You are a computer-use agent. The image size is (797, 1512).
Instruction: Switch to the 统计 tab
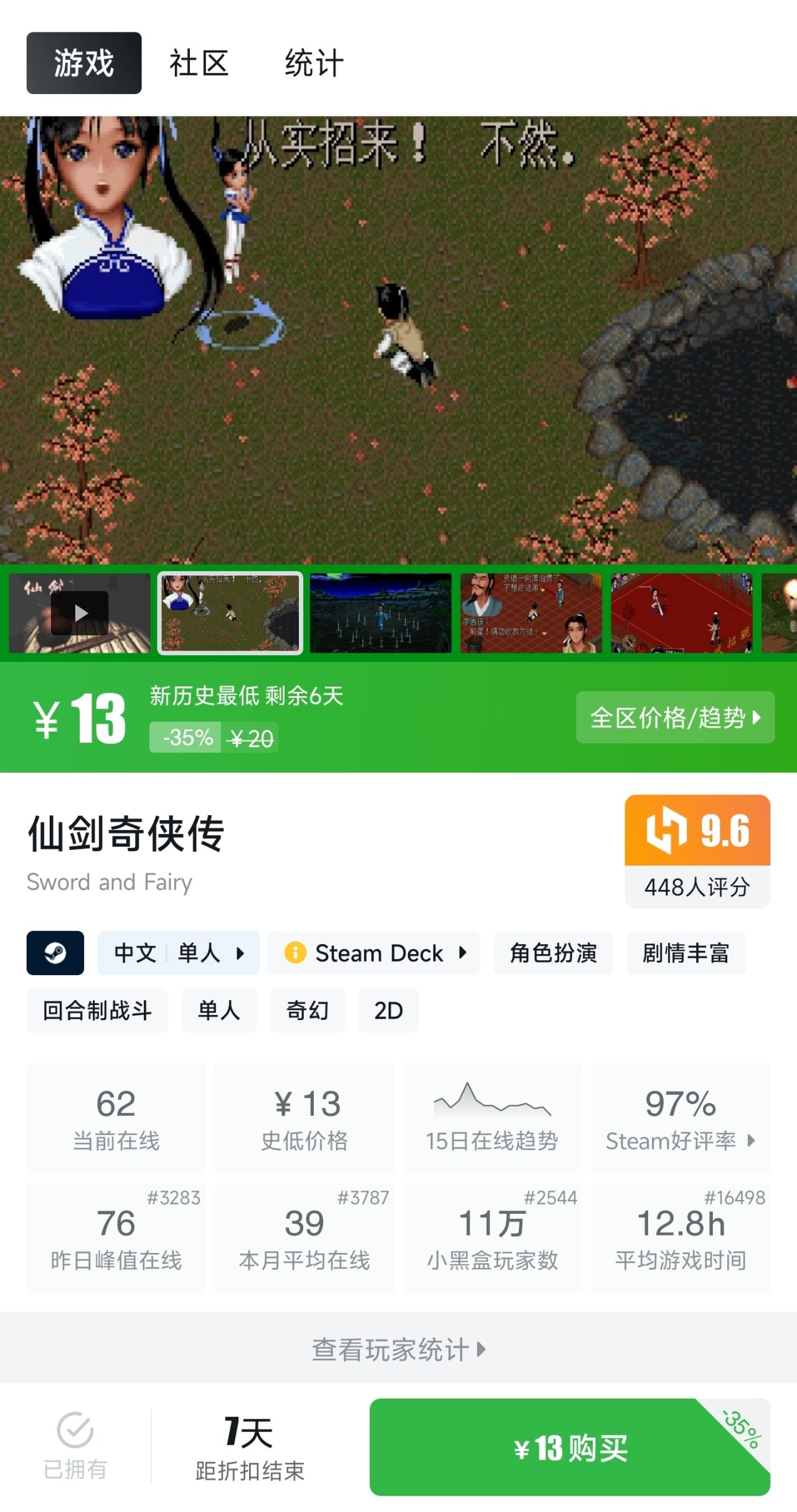(314, 64)
